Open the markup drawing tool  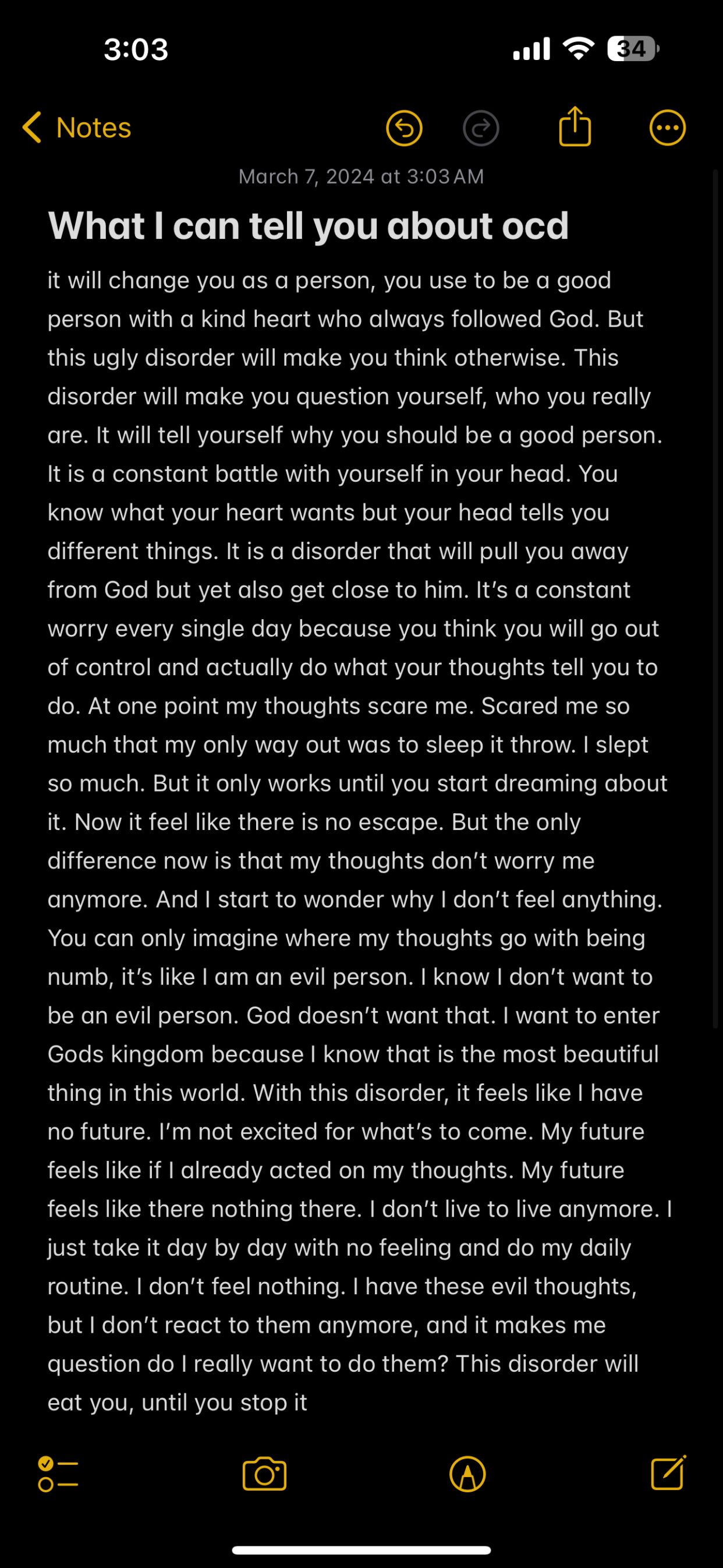click(467, 1474)
